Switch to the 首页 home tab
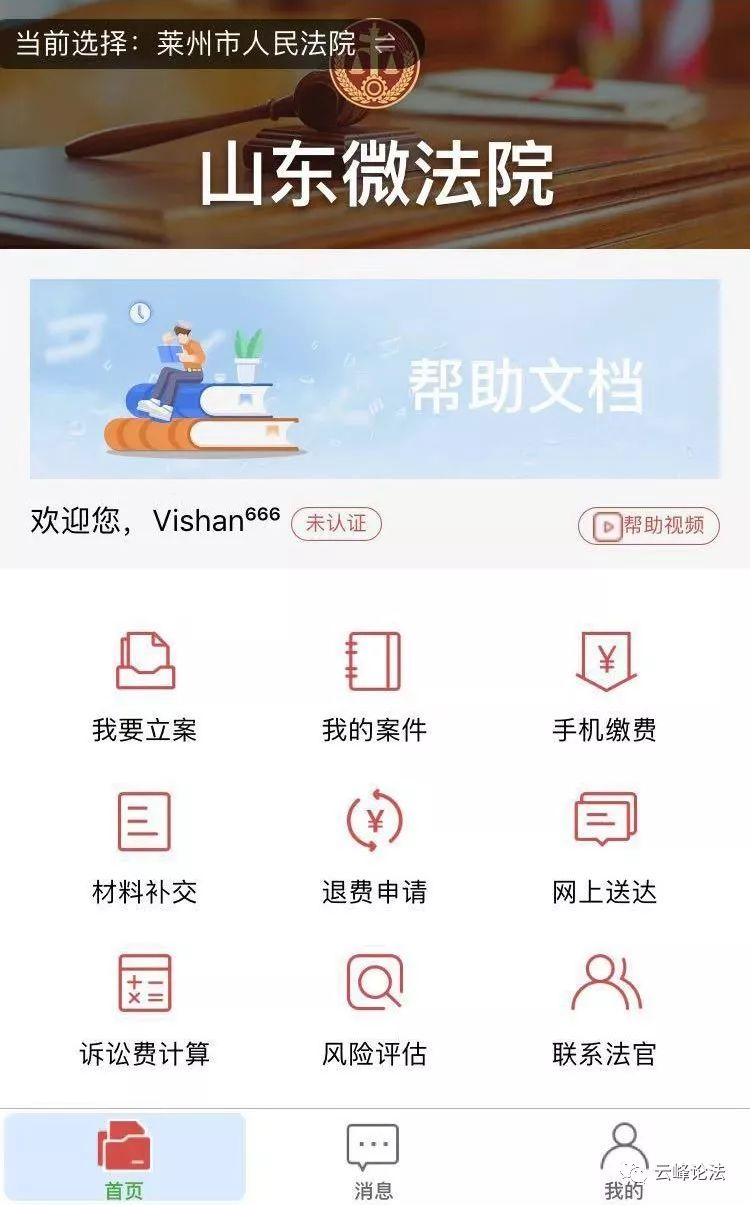The height and width of the screenshot is (1206, 751). 124,1158
